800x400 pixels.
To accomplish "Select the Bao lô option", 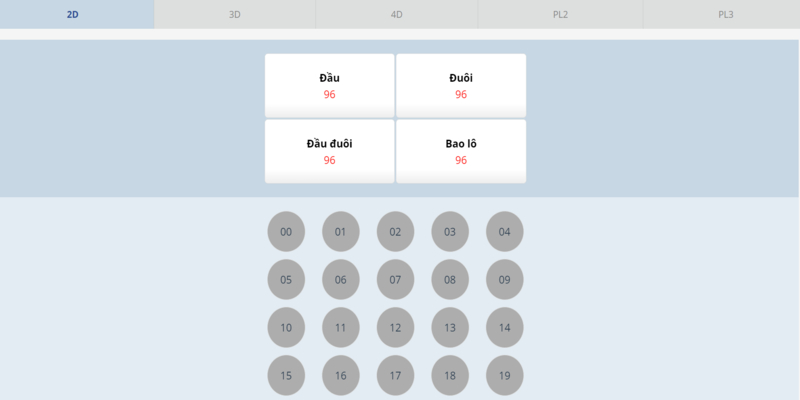I will pos(461,151).
